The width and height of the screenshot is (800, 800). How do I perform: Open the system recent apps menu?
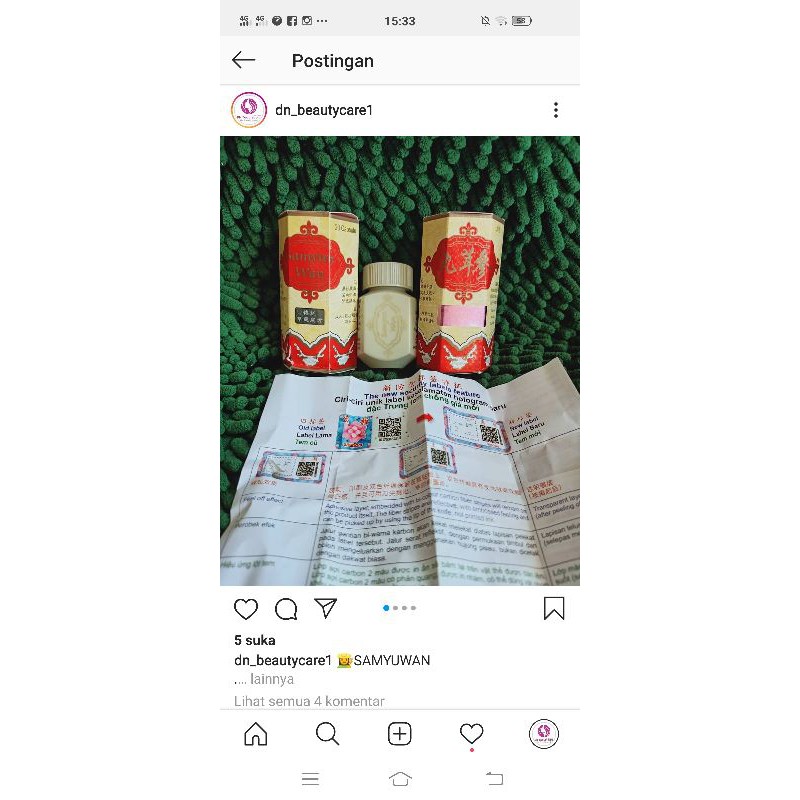(x=310, y=779)
